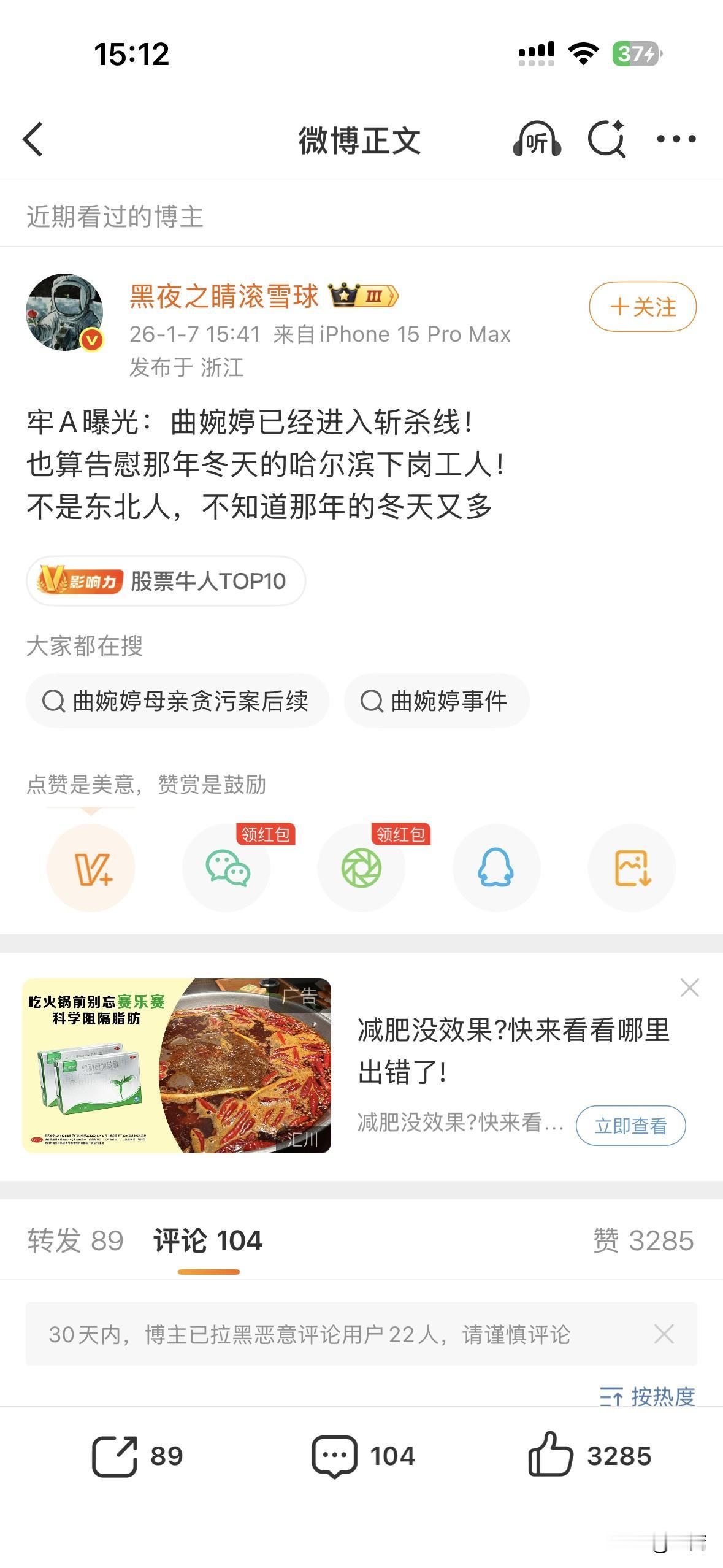723x1568 pixels.
Task: Dismiss the 赛乐赛 weight-loss advertisement
Action: point(689,988)
